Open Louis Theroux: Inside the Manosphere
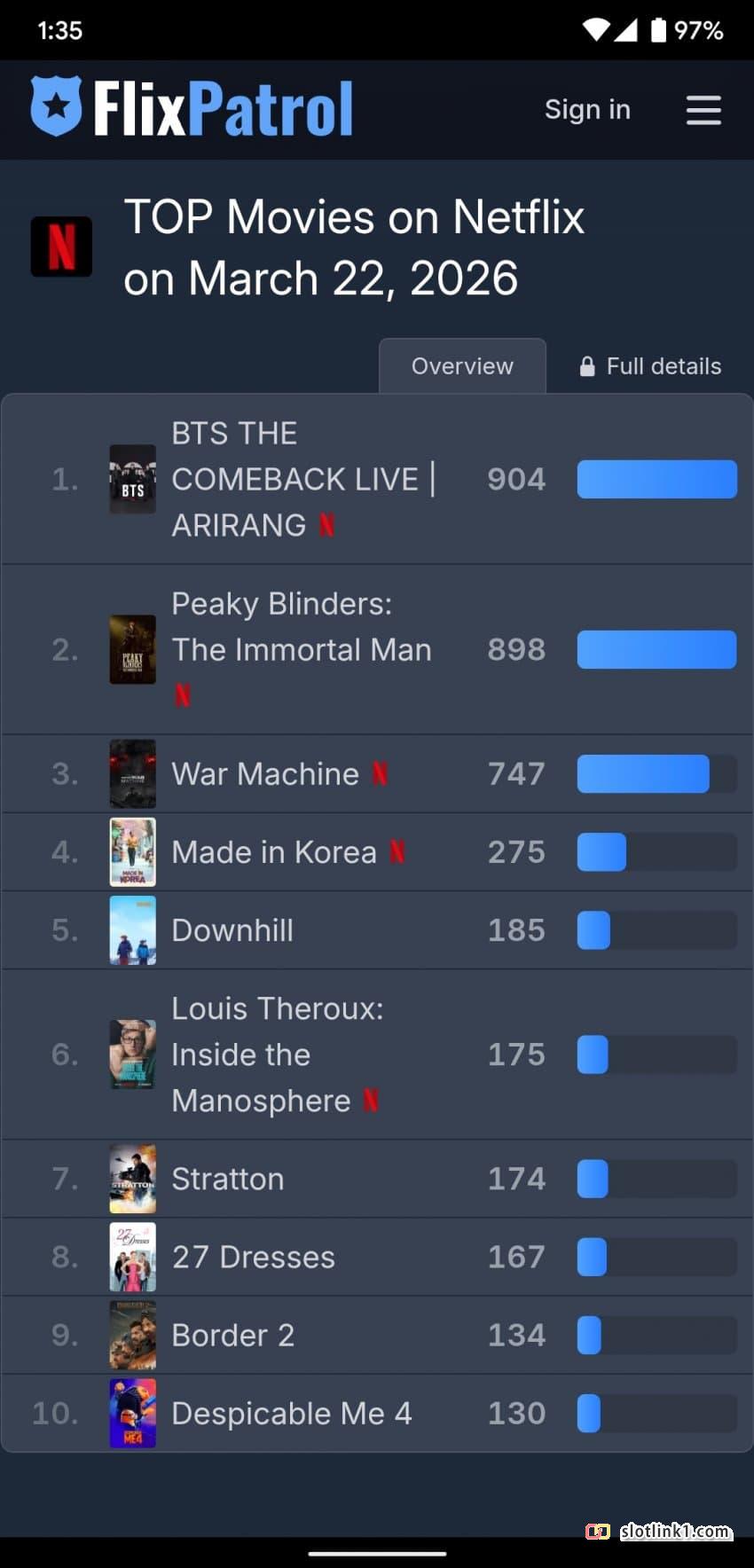 click(276, 1054)
